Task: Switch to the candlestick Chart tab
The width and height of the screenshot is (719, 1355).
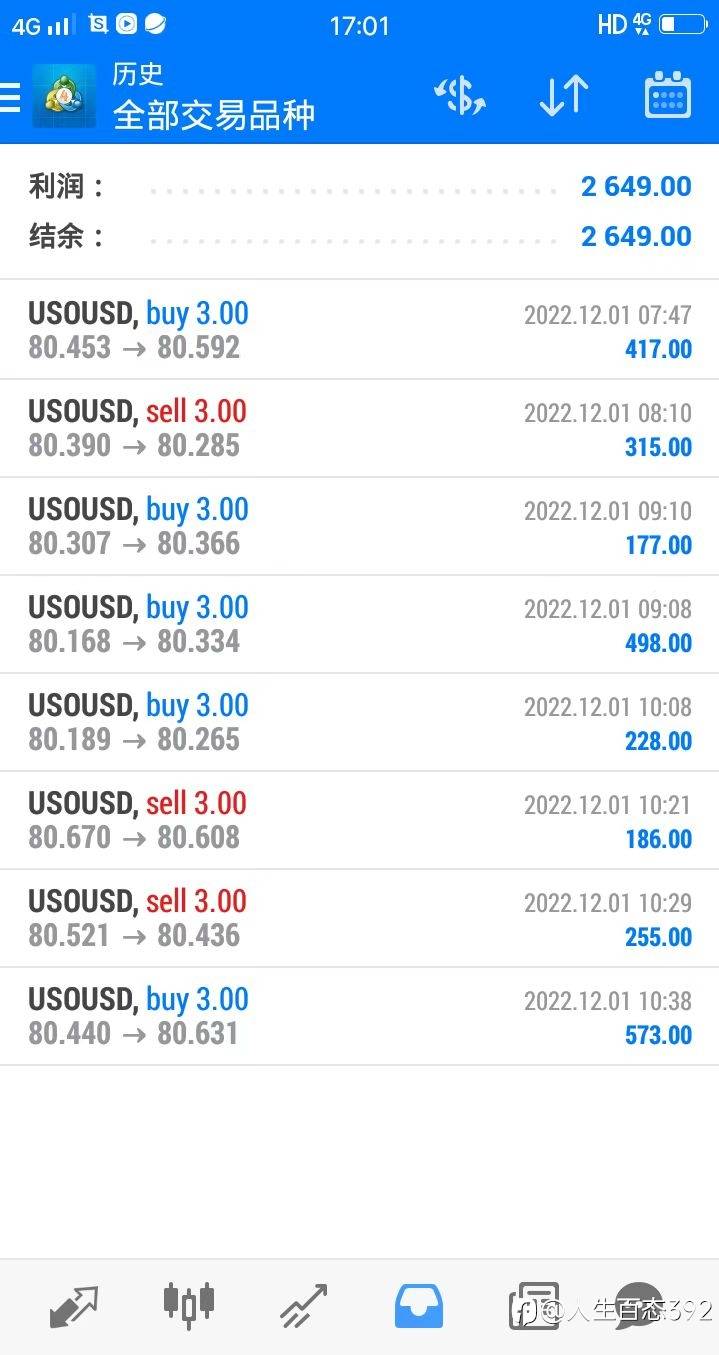Action: pyautogui.click(x=189, y=1304)
